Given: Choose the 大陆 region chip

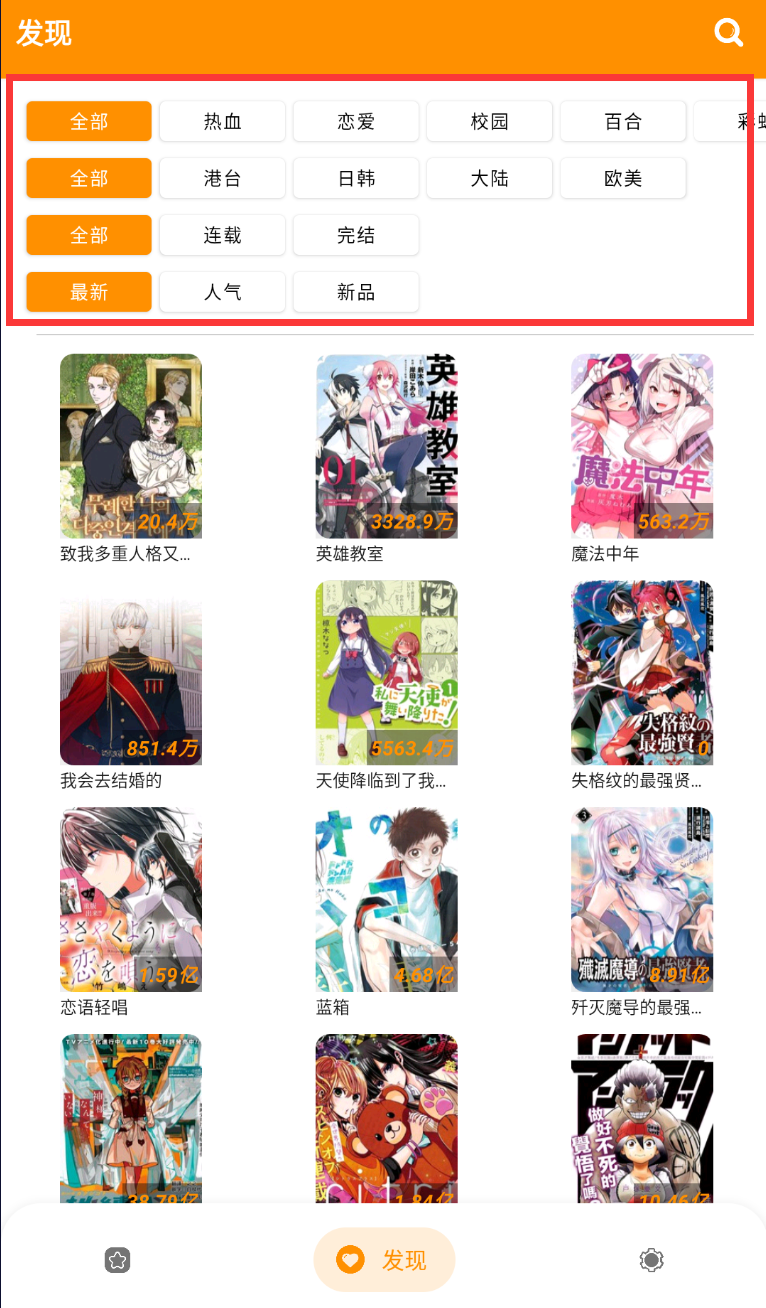Looking at the screenshot, I should pos(490,179).
